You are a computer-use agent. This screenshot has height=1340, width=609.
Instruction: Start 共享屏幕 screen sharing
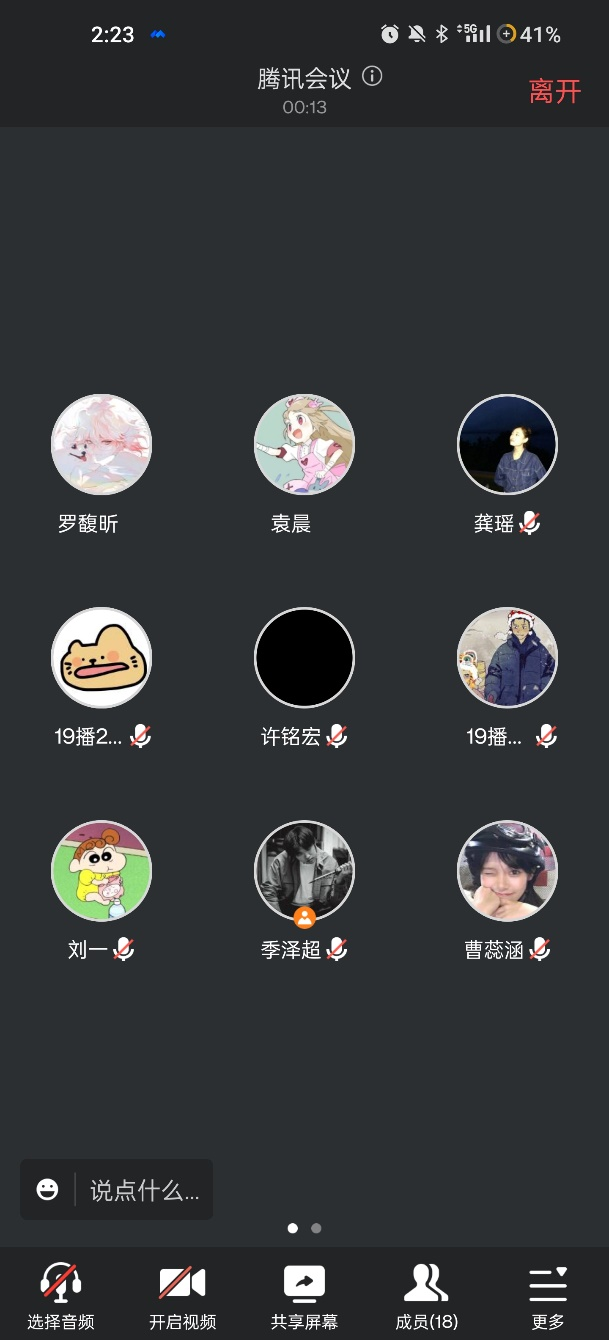click(x=304, y=1295)
